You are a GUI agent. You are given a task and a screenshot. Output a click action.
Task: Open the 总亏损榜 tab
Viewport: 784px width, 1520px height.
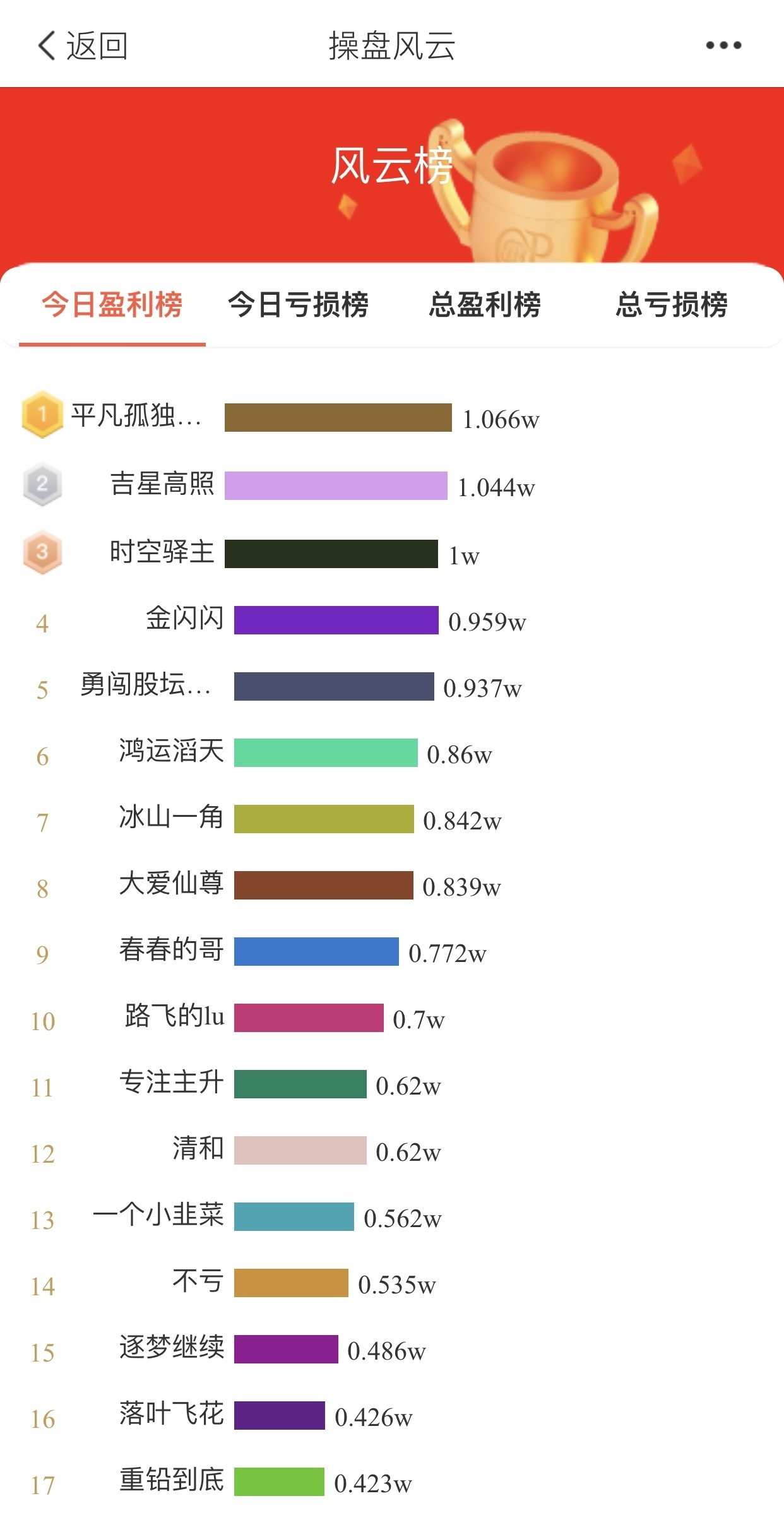(x=672, y=305)
